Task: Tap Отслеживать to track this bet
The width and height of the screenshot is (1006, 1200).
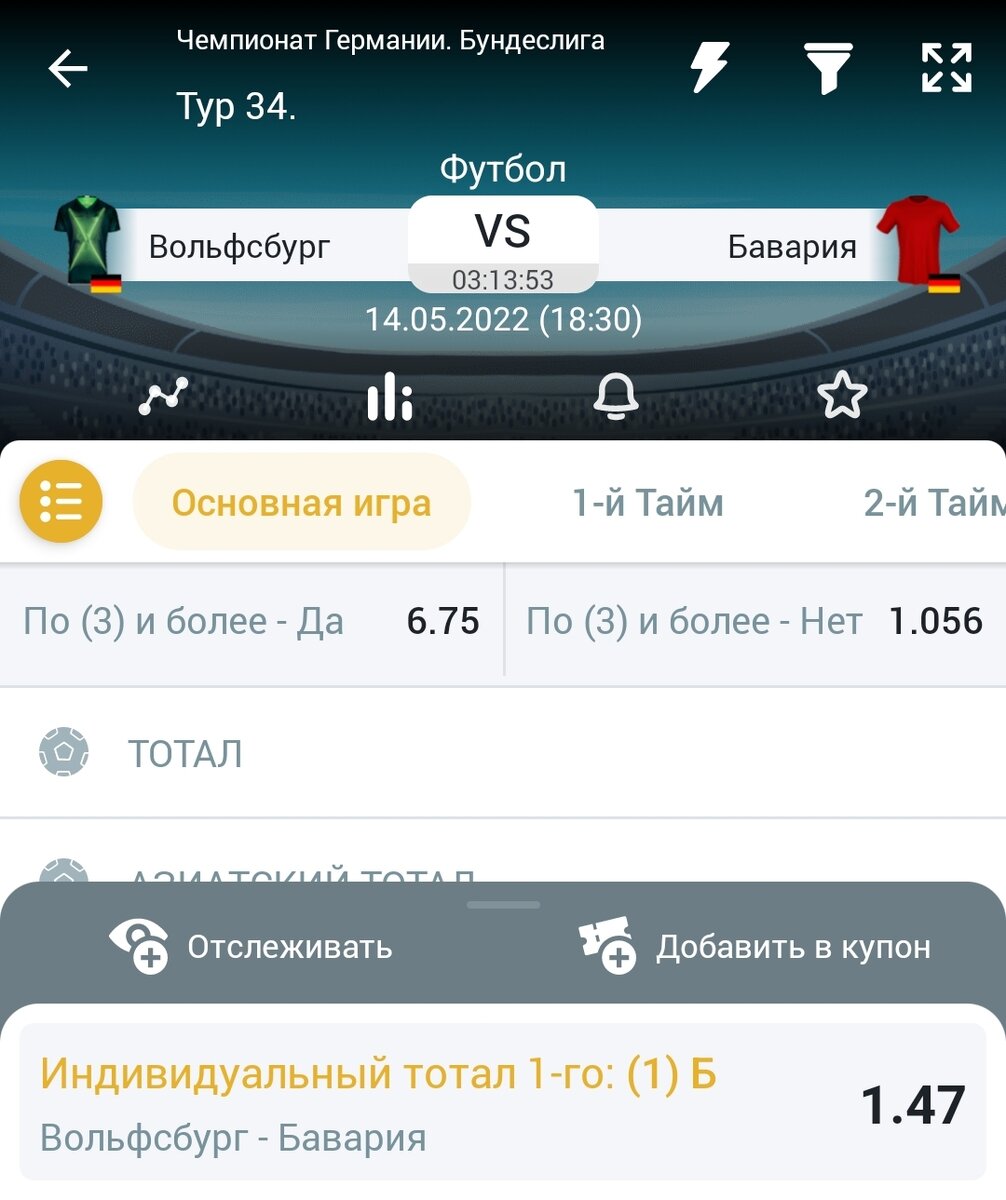Action: 251,946
